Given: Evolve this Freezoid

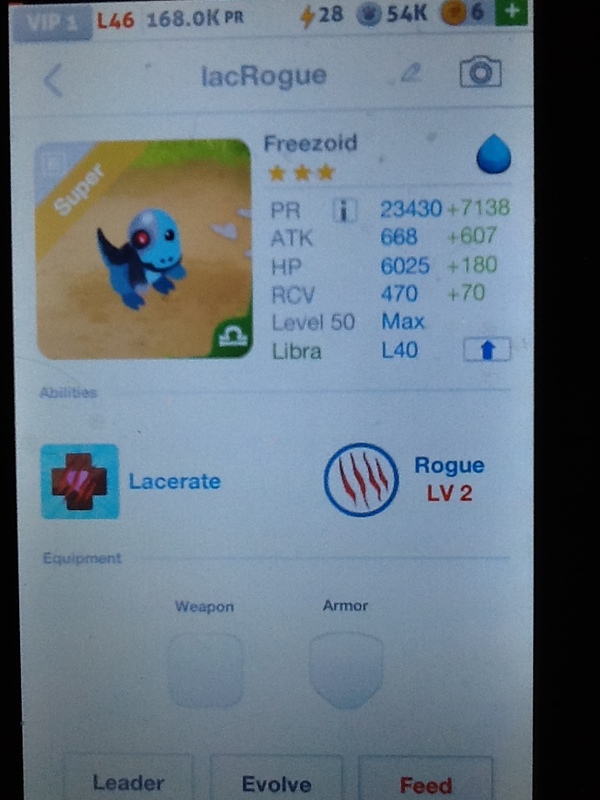Looking at the screenshot, I should coord(276,783).
